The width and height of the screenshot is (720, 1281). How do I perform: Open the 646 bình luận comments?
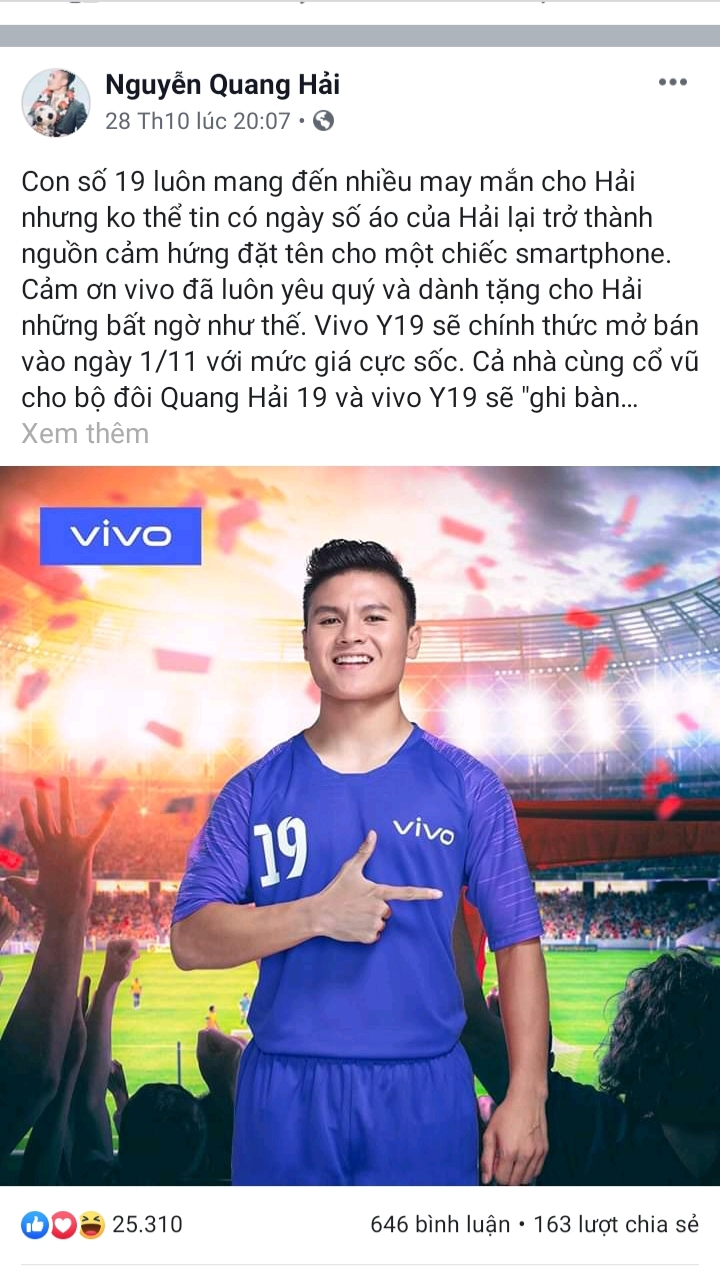(439, 1224)
